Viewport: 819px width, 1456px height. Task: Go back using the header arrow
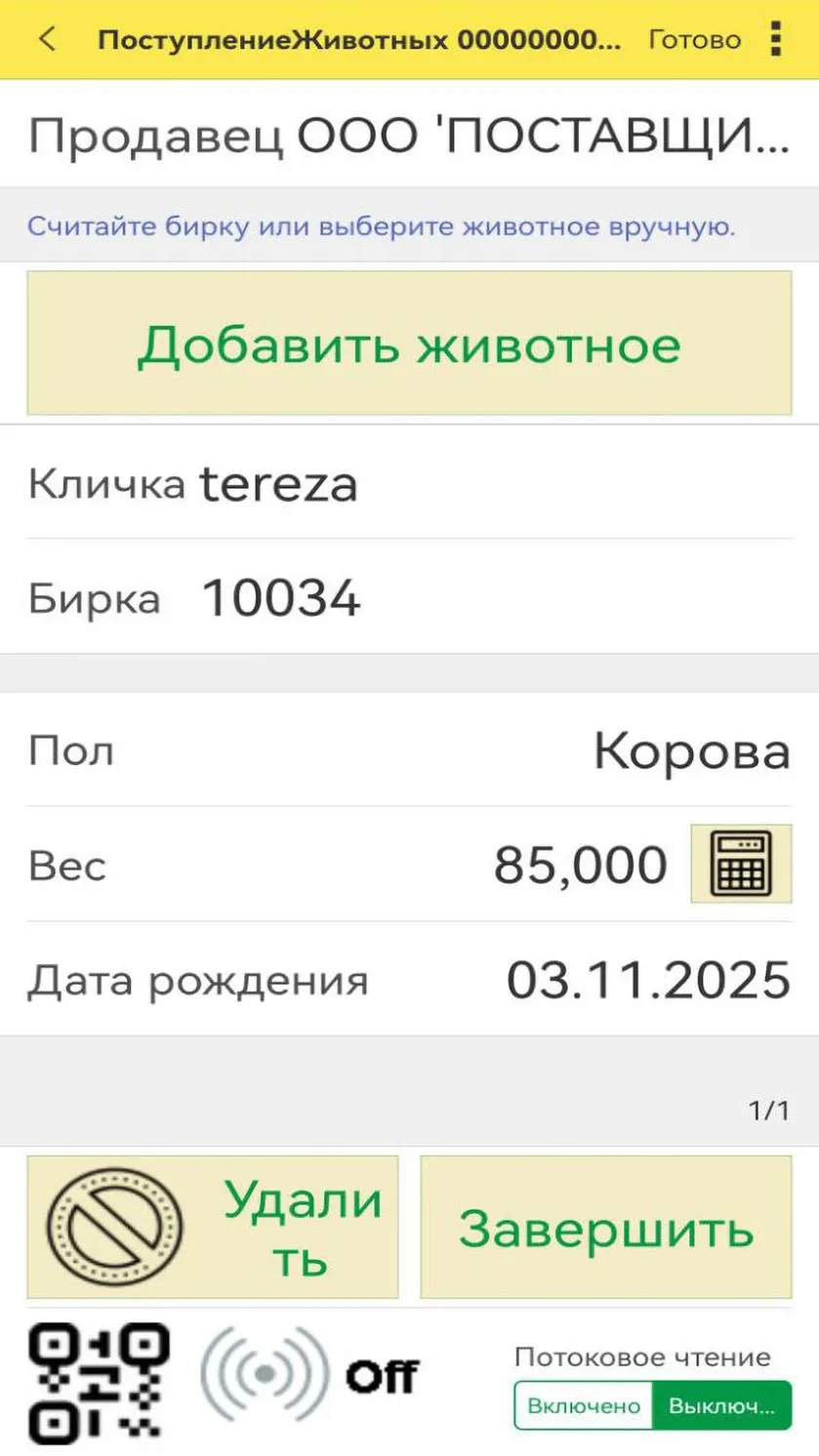click(47, 39)
